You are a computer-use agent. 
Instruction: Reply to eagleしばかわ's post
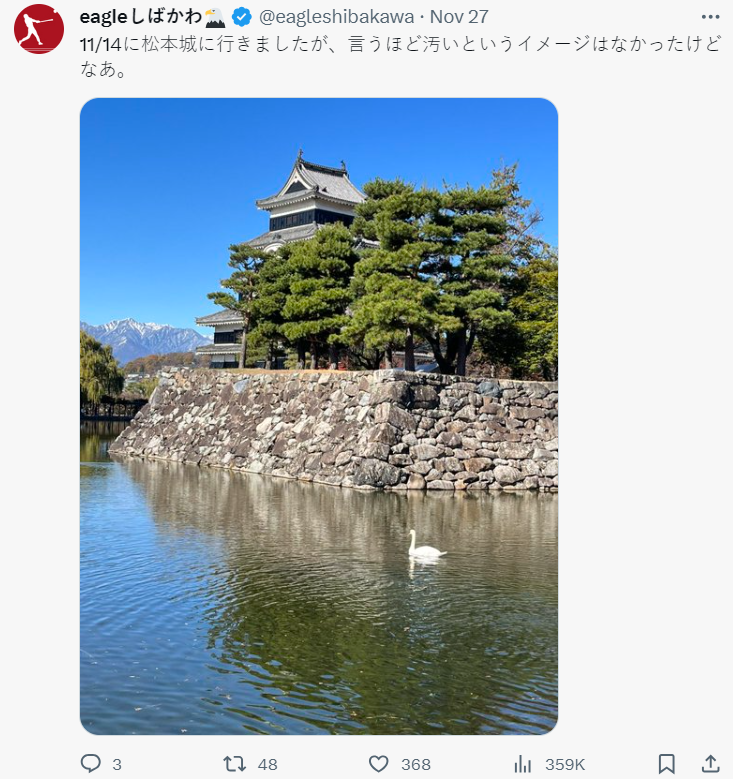[x=91, y=764]
